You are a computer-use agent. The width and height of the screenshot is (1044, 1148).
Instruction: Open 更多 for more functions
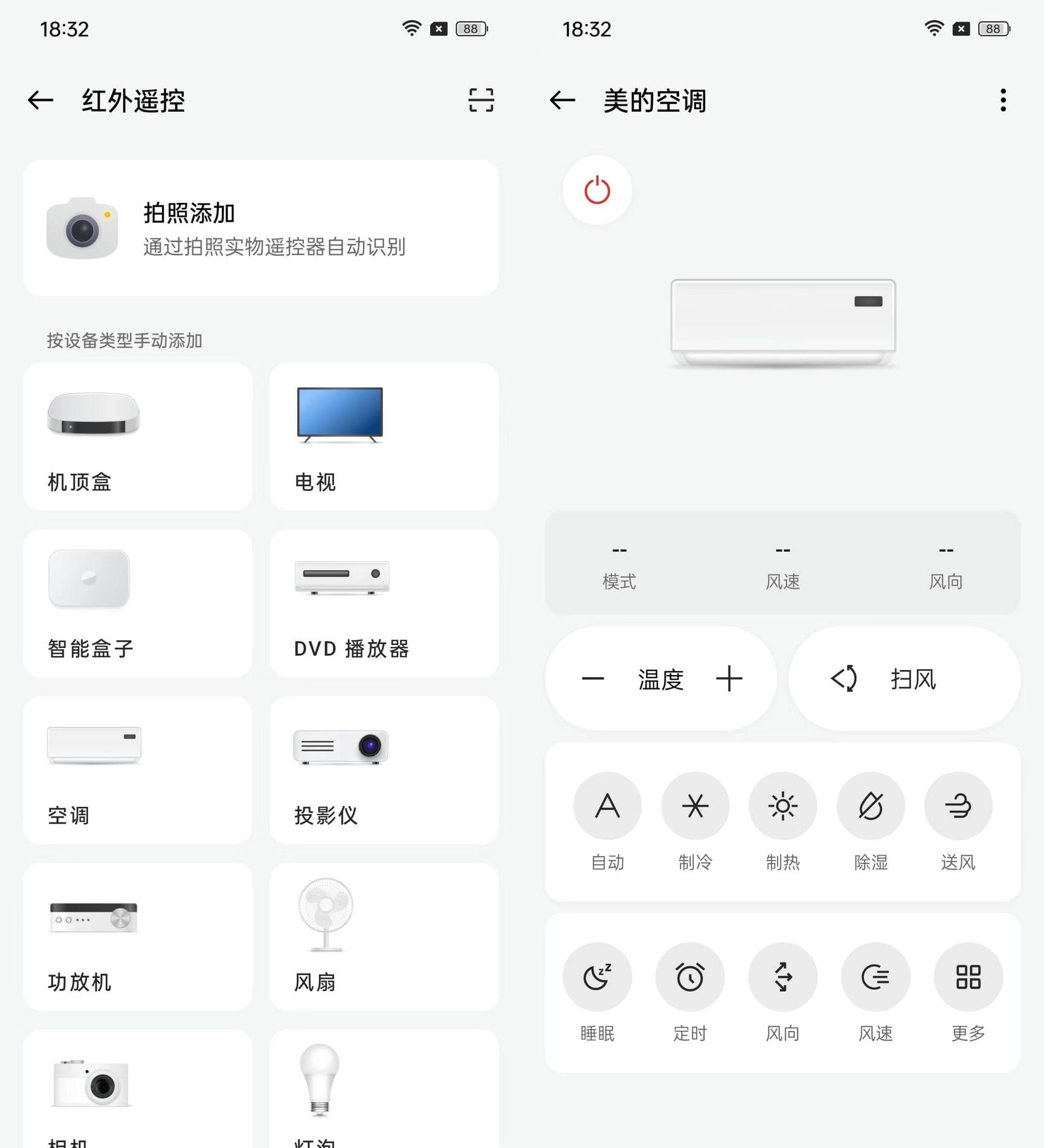tap(968, 976)
